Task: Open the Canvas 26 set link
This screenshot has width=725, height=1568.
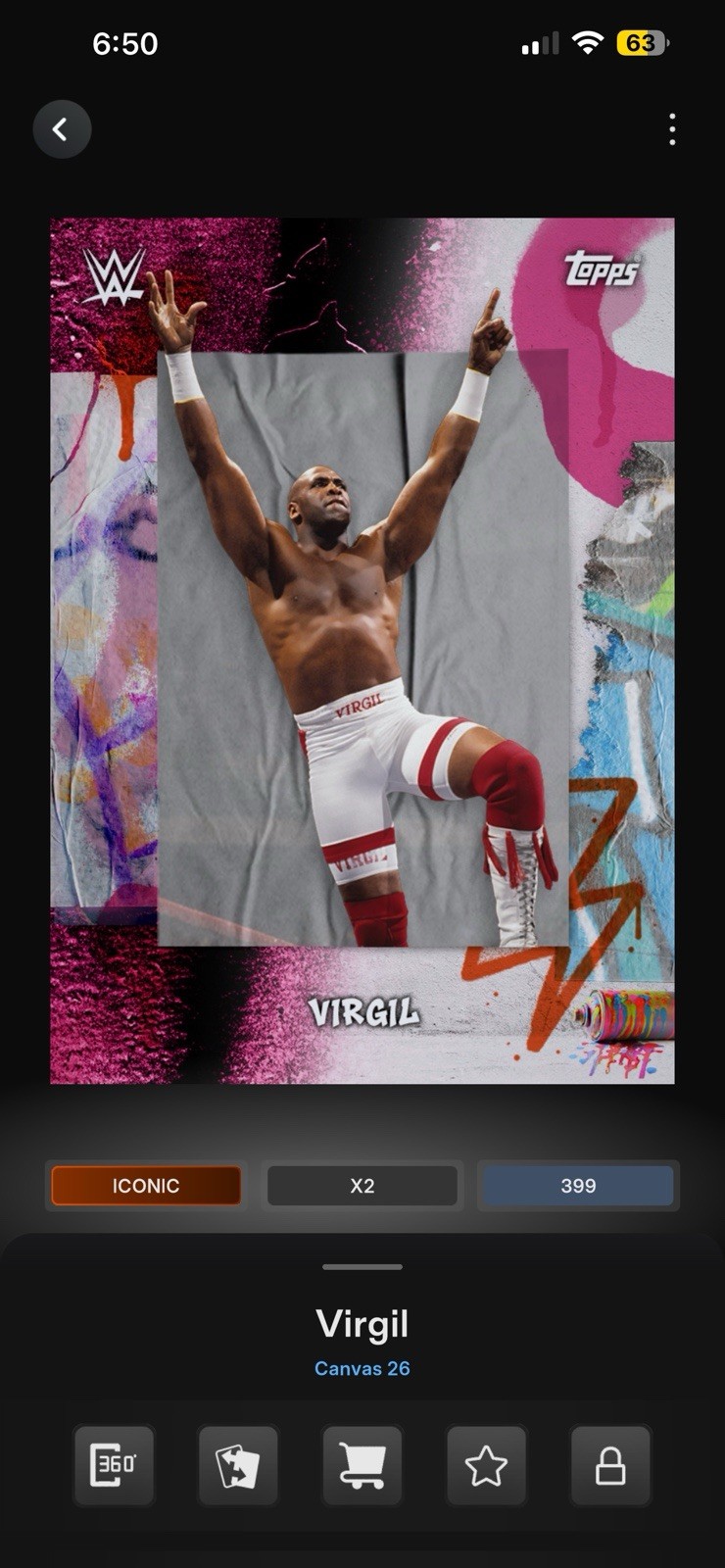Action: point(362,1368)
